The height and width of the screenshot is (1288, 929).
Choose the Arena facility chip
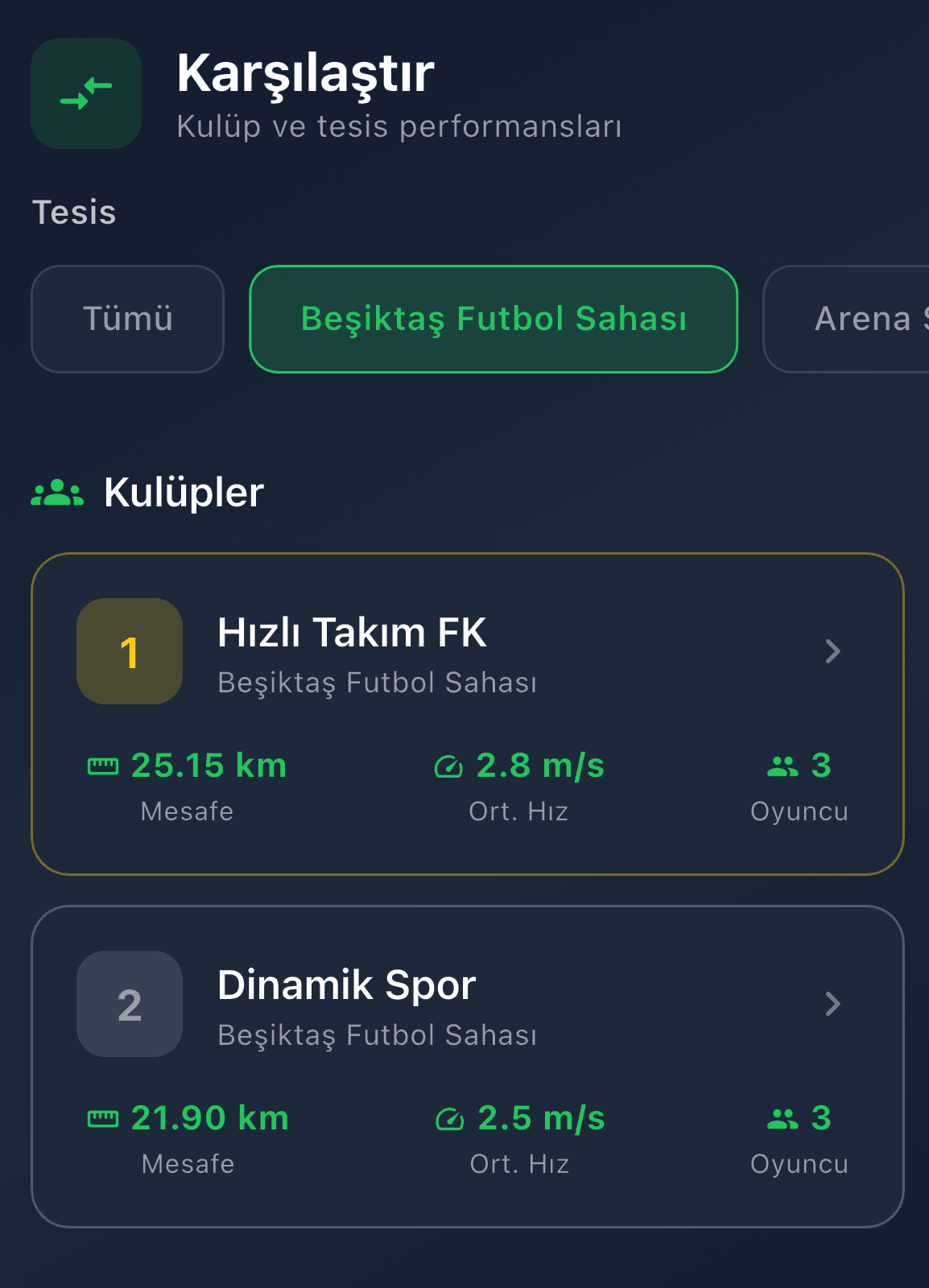pyautogui.click(x=853, y=319)
